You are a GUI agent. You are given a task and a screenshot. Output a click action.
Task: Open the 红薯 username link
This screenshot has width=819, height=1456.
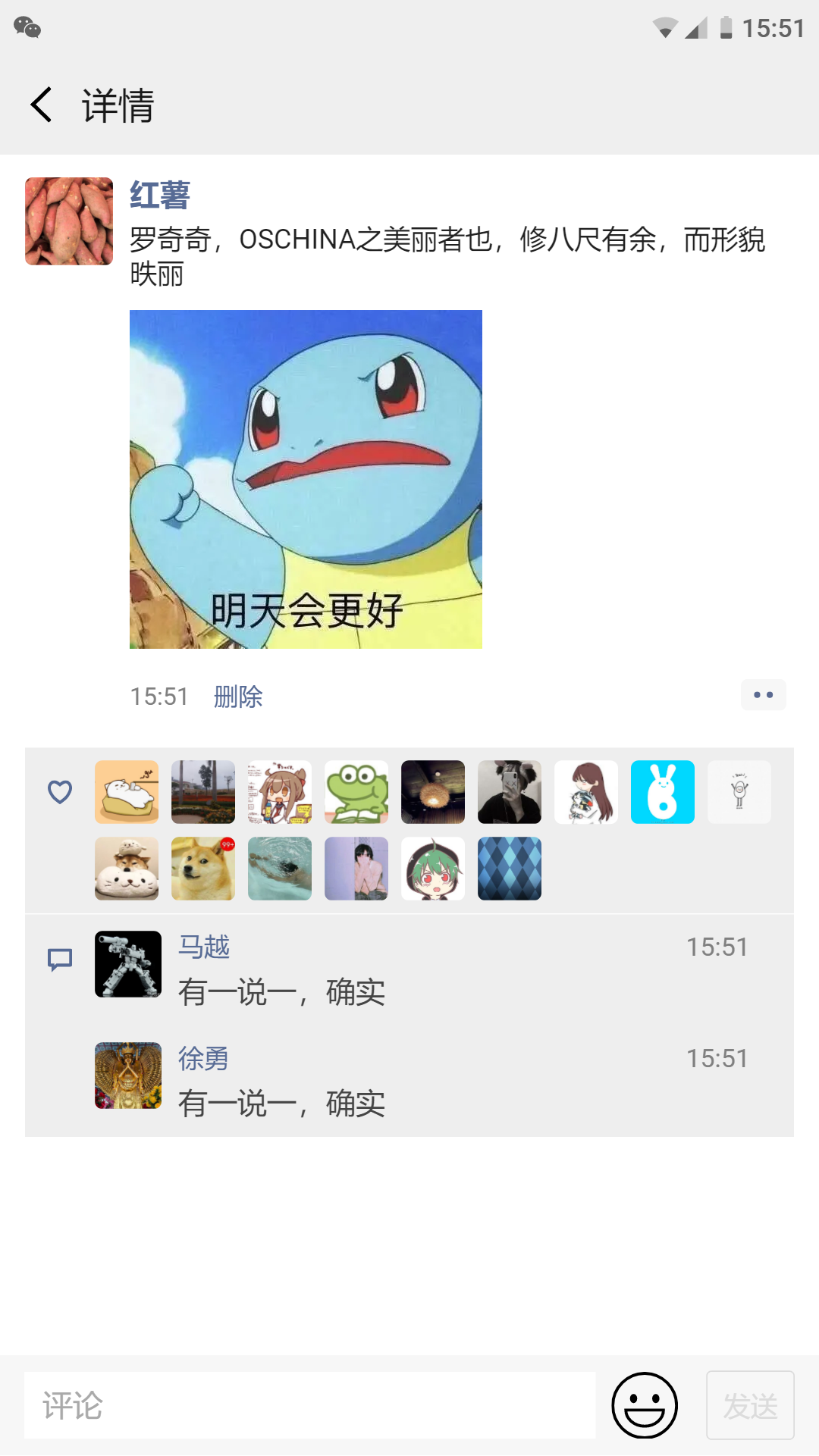[x=160, y=195]
